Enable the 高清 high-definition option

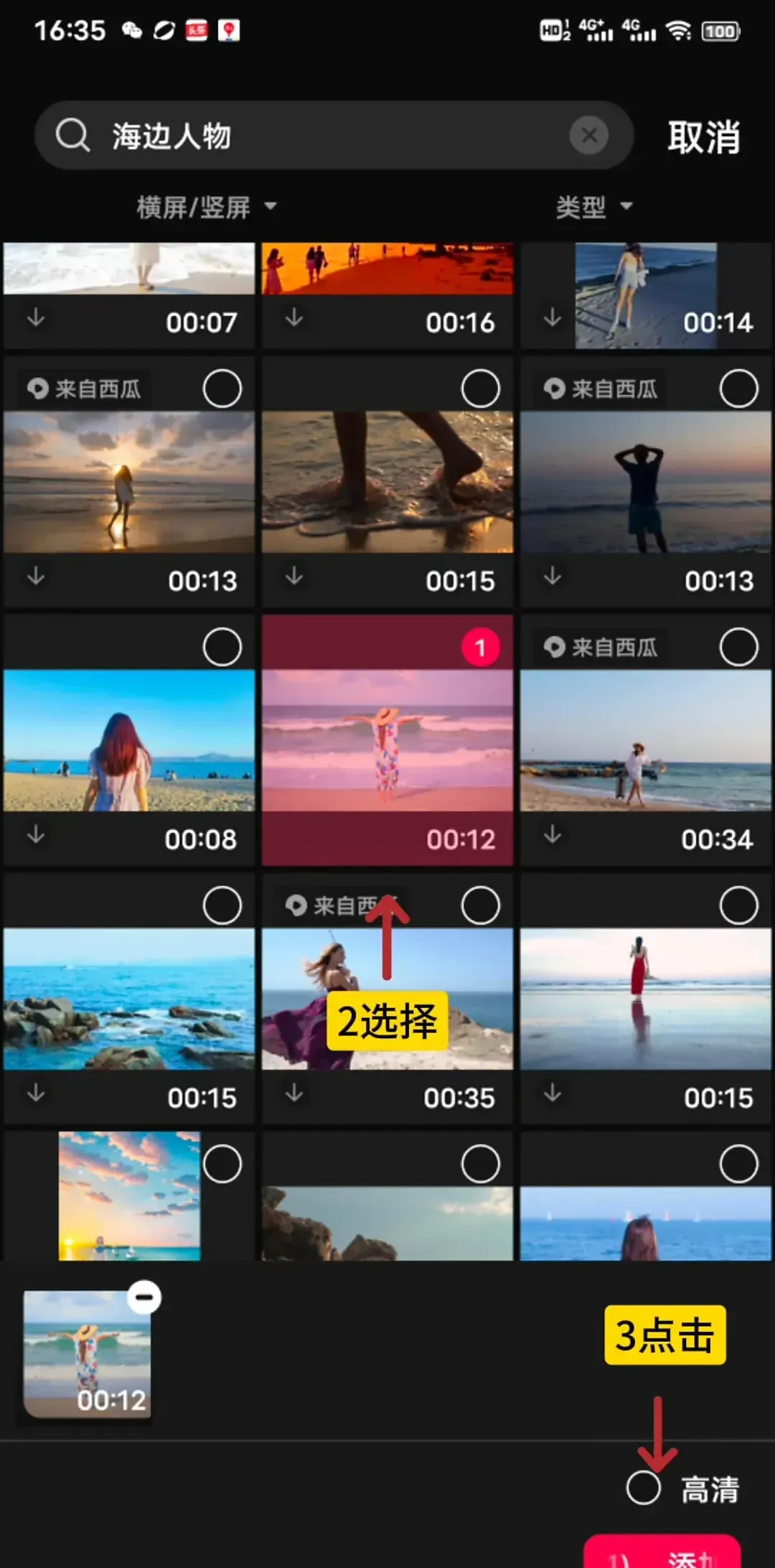[643, 1488]
